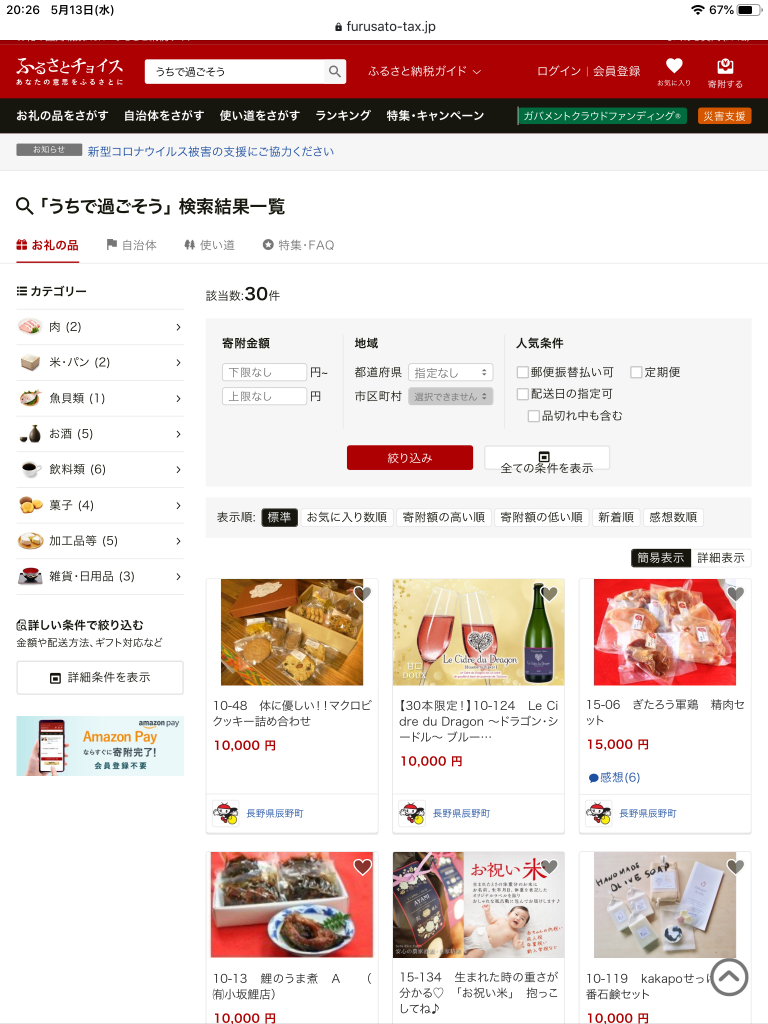Open the ログイン link
Image resolution: width=768 pixels, height=1024 pixels.
[558, 71]
